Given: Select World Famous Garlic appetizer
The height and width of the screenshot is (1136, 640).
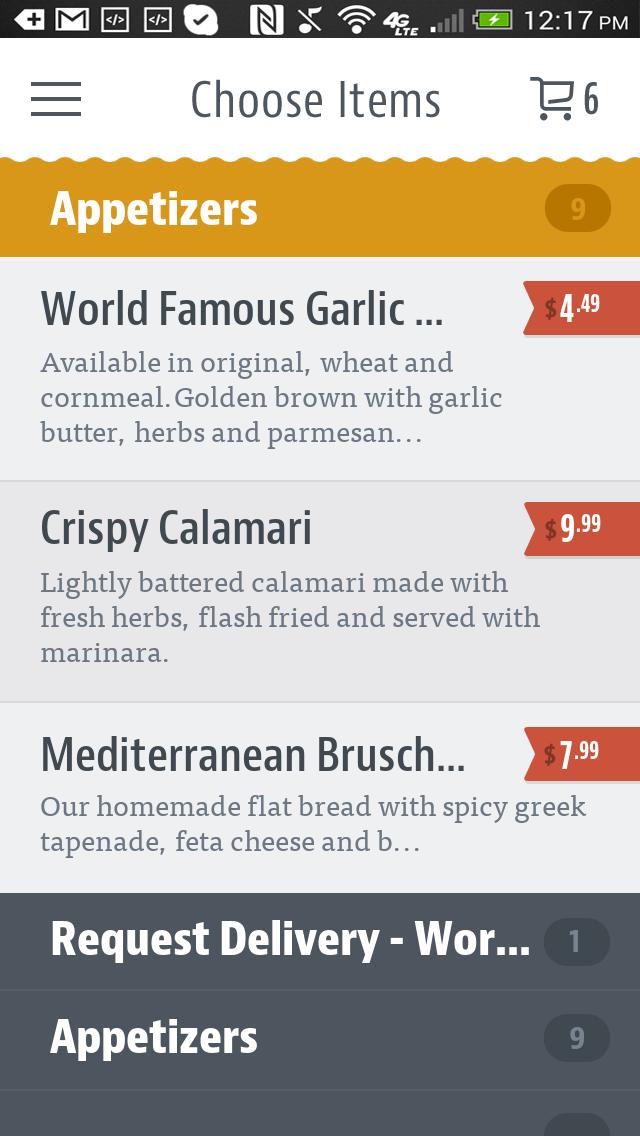Looking at the screenshot, I should pos(280,369).
